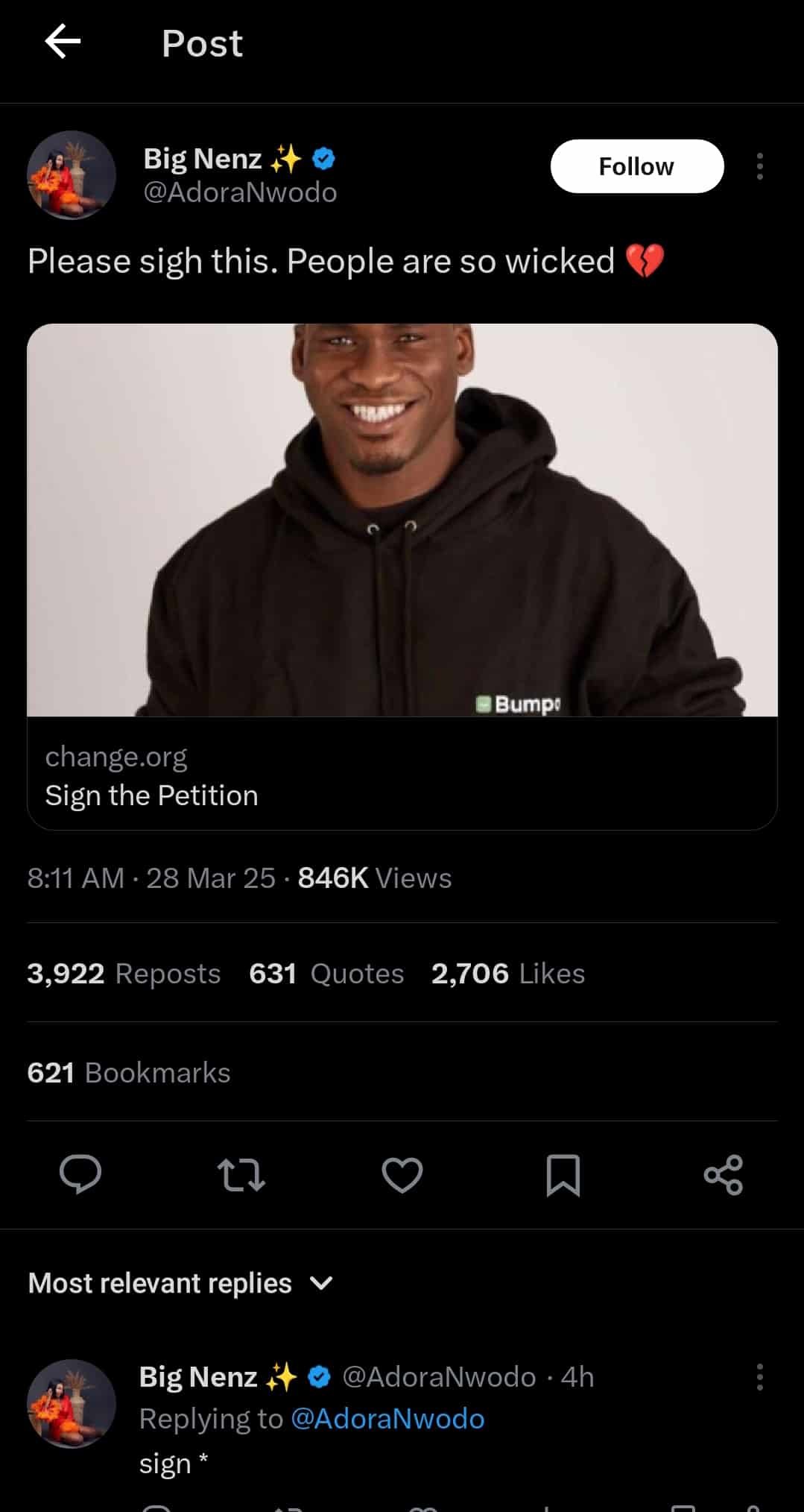
Task: Like the main post
Action: (402, 1174)
